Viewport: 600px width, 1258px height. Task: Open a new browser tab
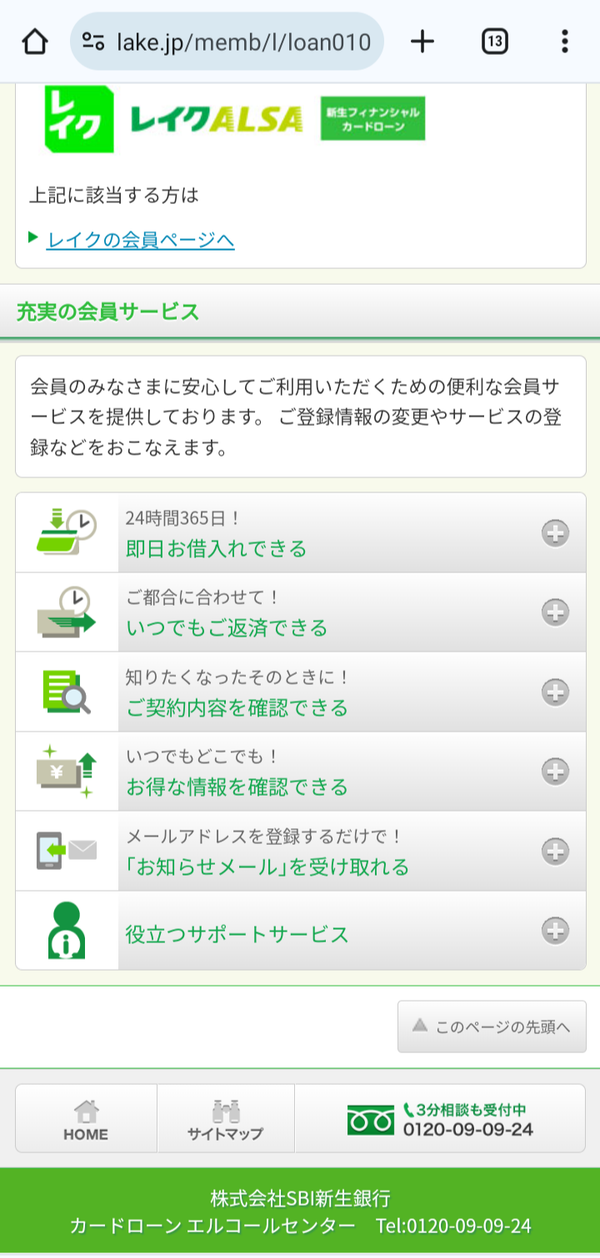(423, 42)
